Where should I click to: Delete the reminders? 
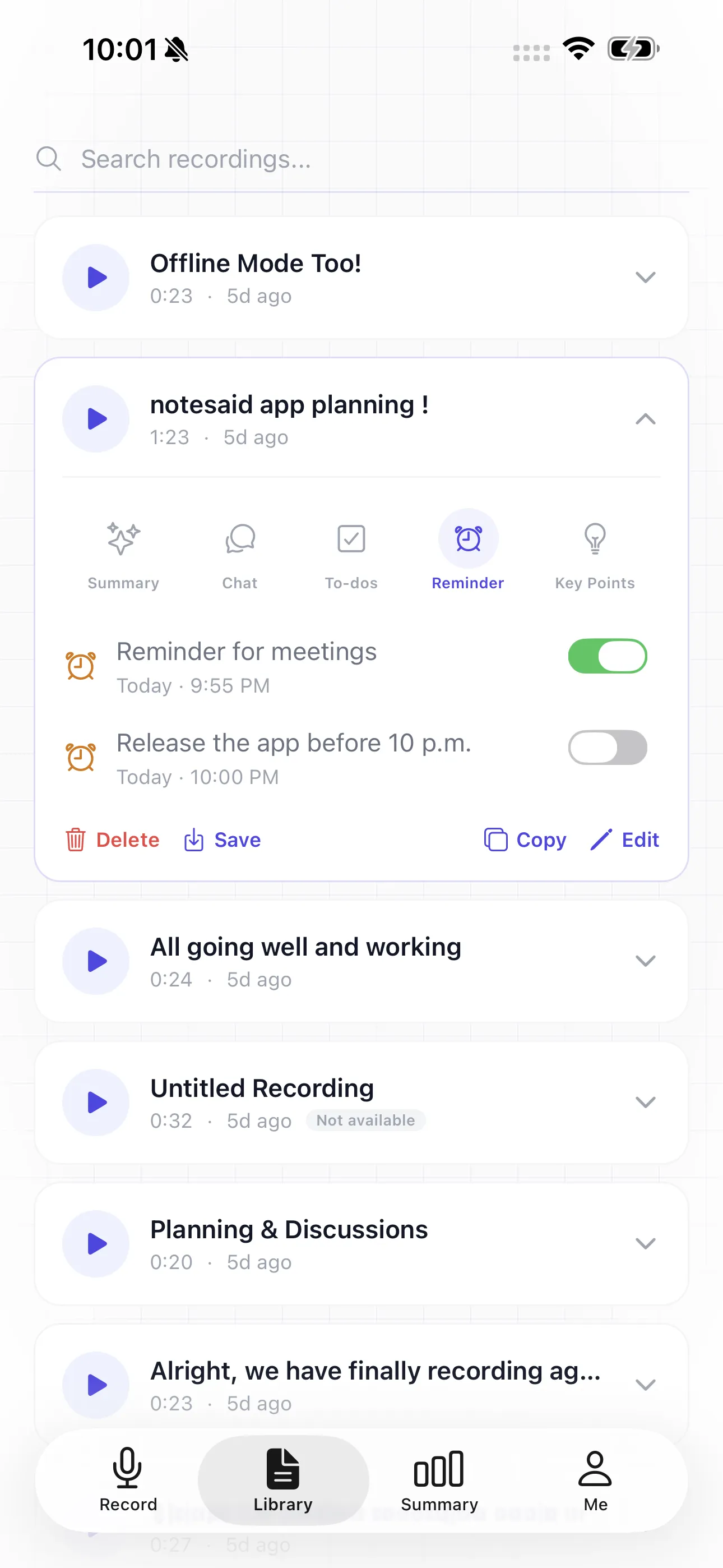pyautogui.click(x=113, y=840)
